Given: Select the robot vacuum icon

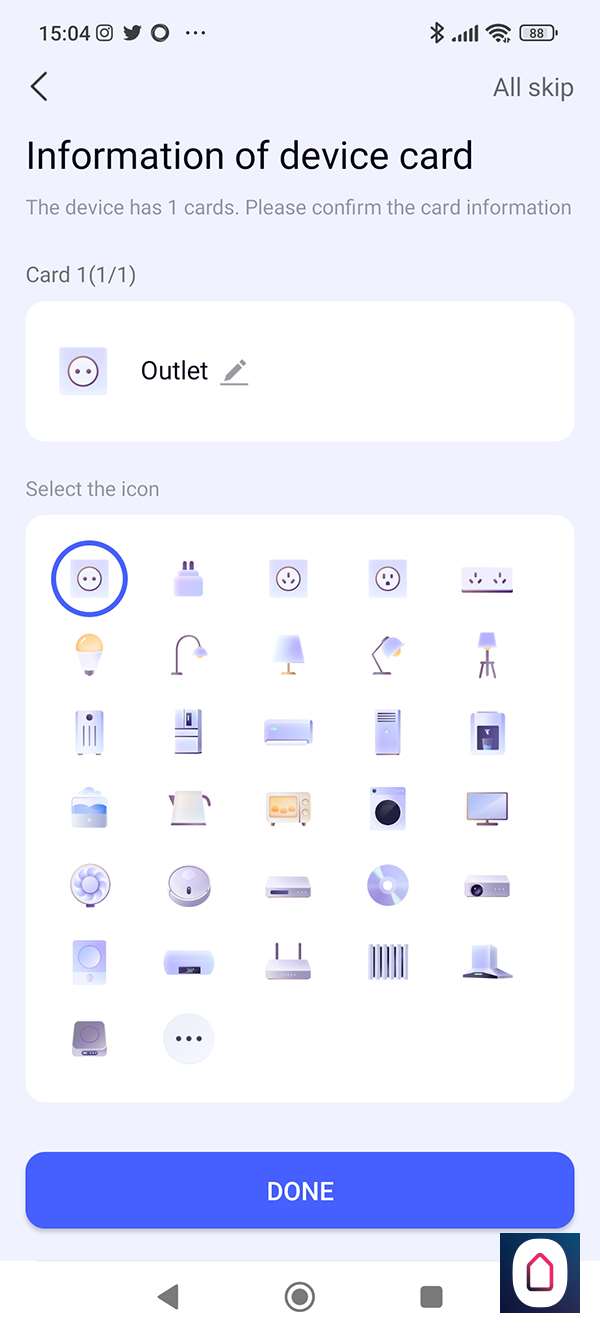Looking at the screenshot, I should [188, 885].
